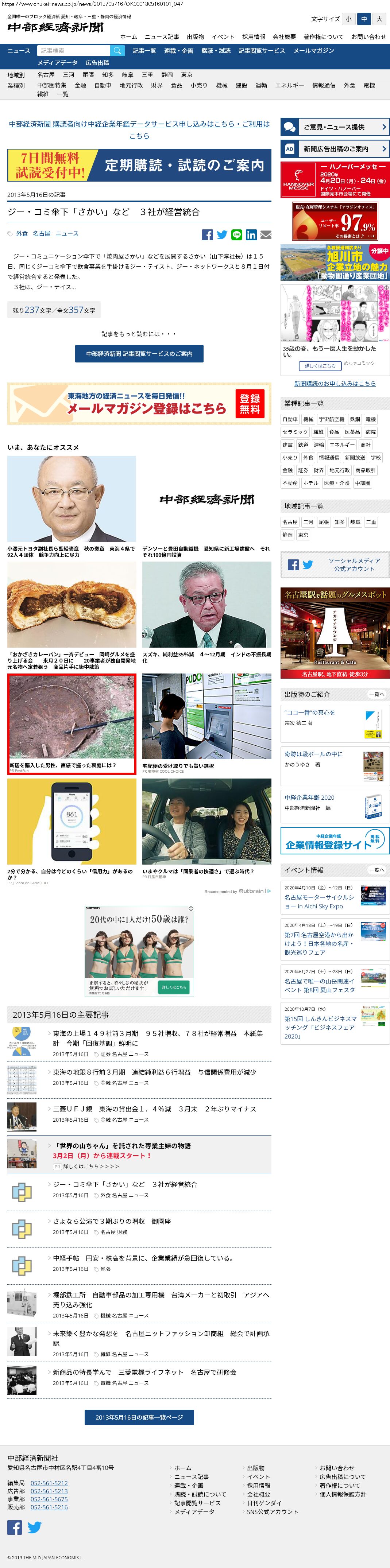
Task: Open the メールマガジン登録はこちら banner
Action: 139,403
